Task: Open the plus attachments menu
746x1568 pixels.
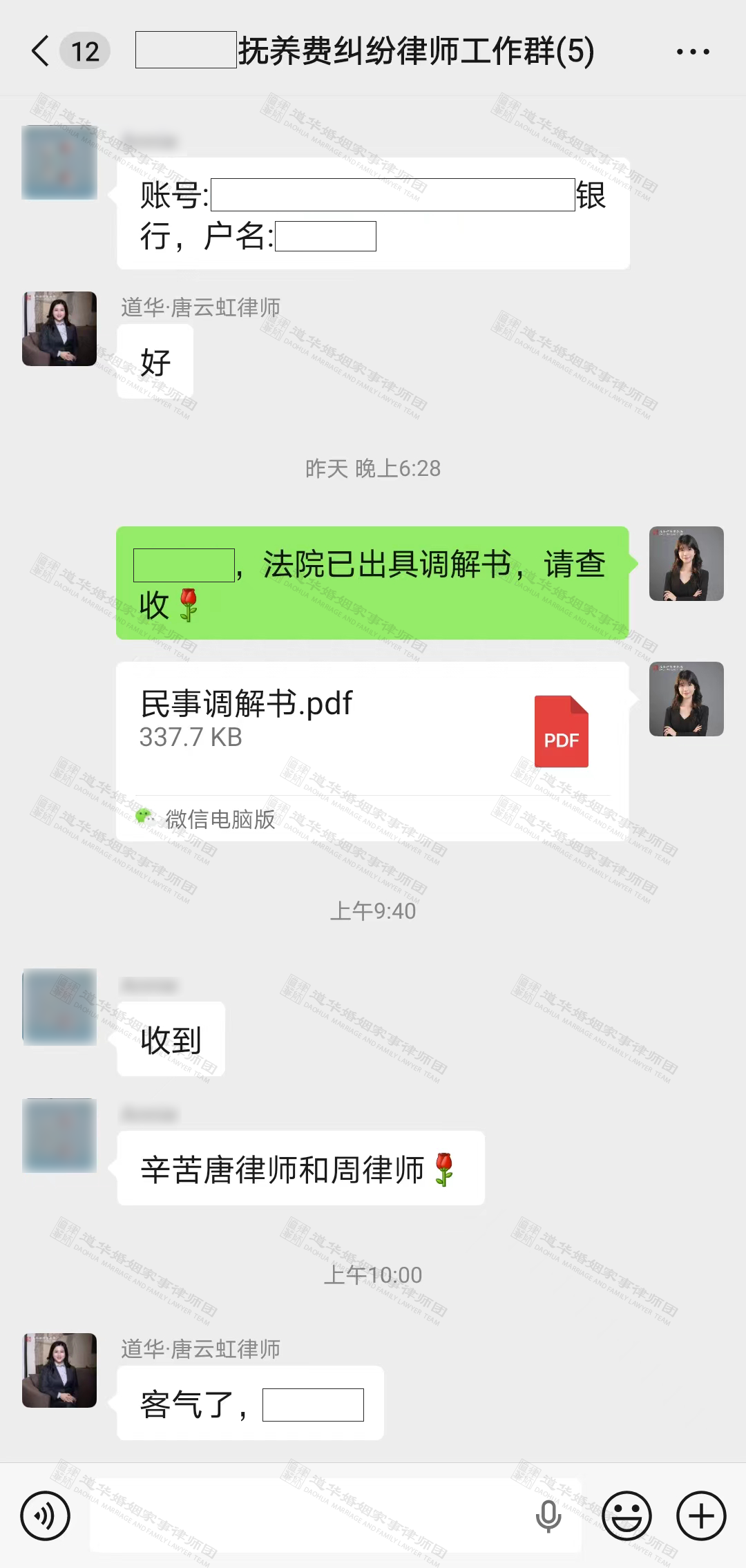Action: [701, 1516]
